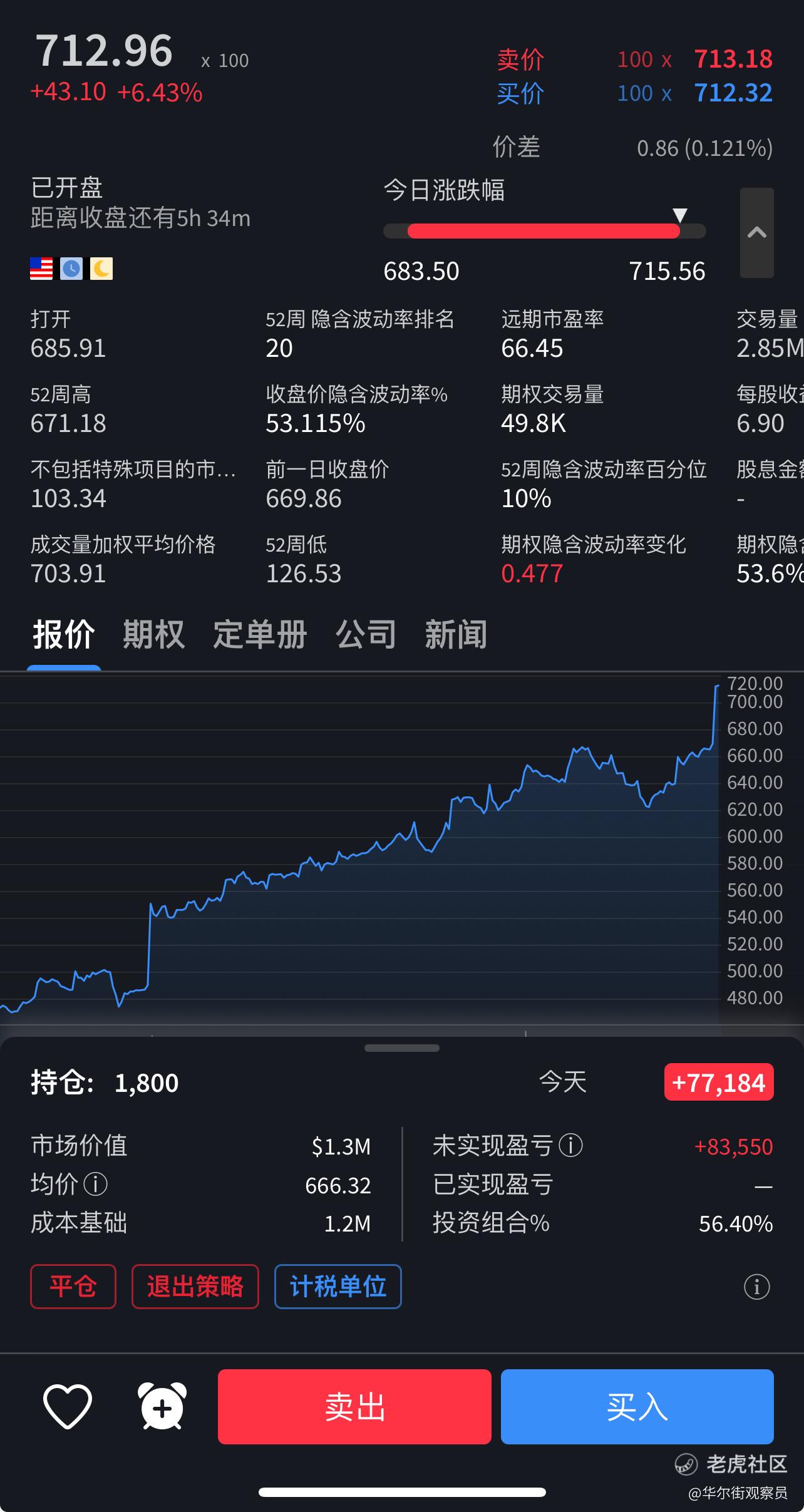Go to the 新闻 tab
The image size is (804, 1512).
coord(456,634)
